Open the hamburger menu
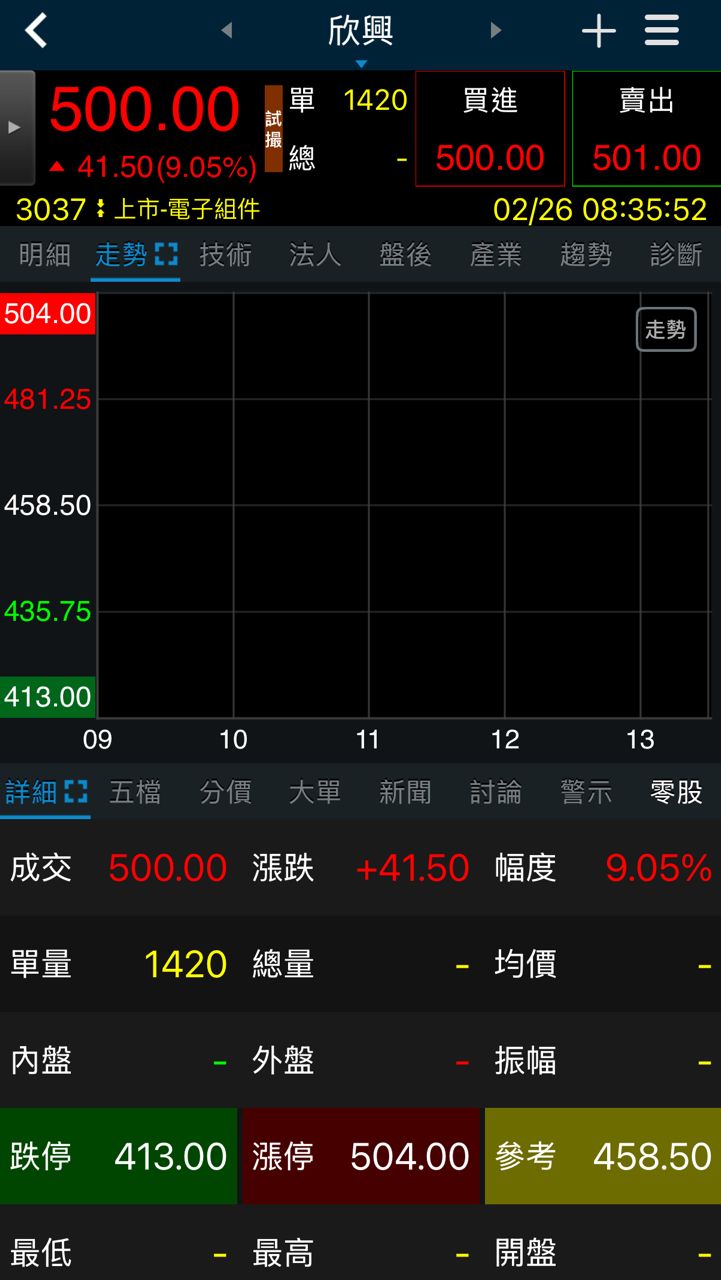Screen dimensions: 721x1280 point(662,31)
